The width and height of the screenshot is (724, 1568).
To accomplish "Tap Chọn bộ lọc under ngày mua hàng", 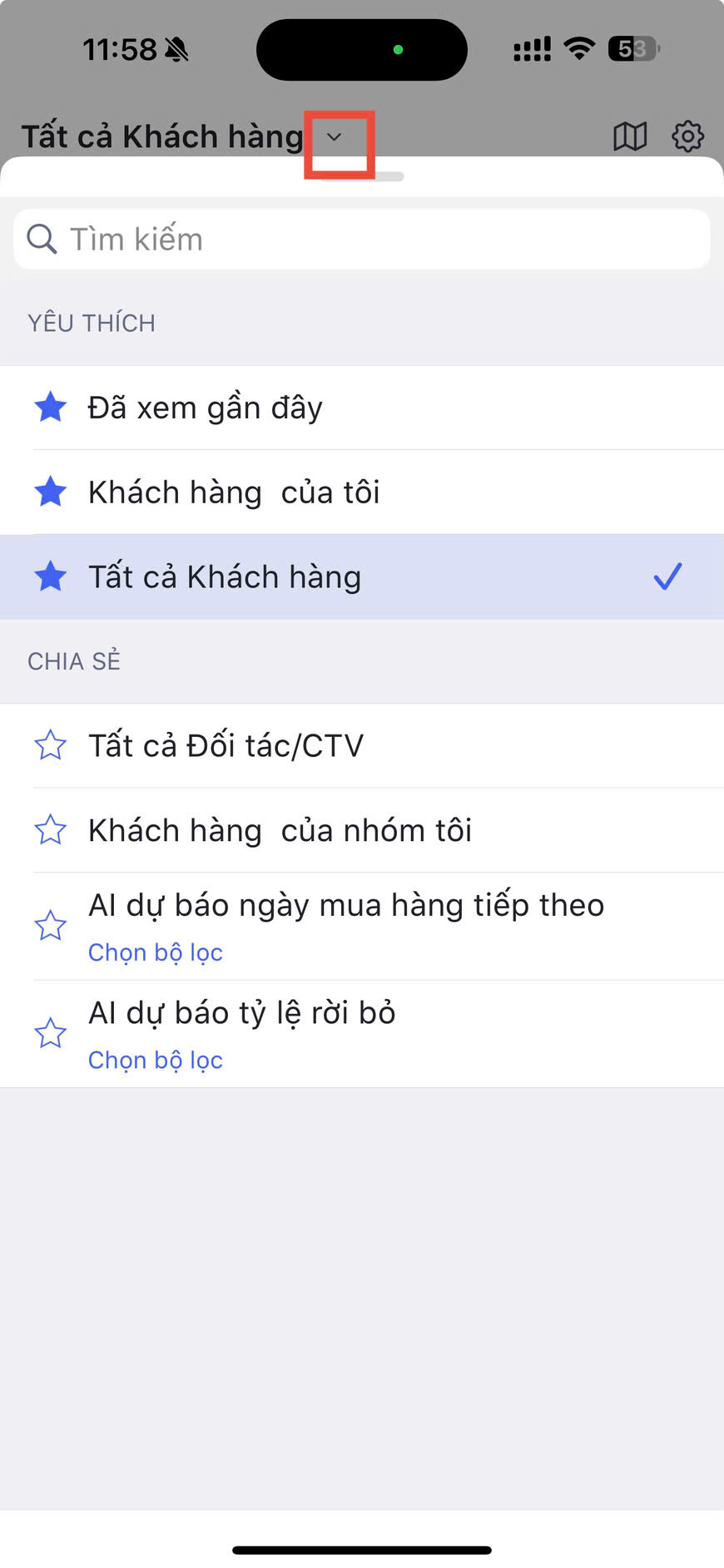I will (156, 952).
